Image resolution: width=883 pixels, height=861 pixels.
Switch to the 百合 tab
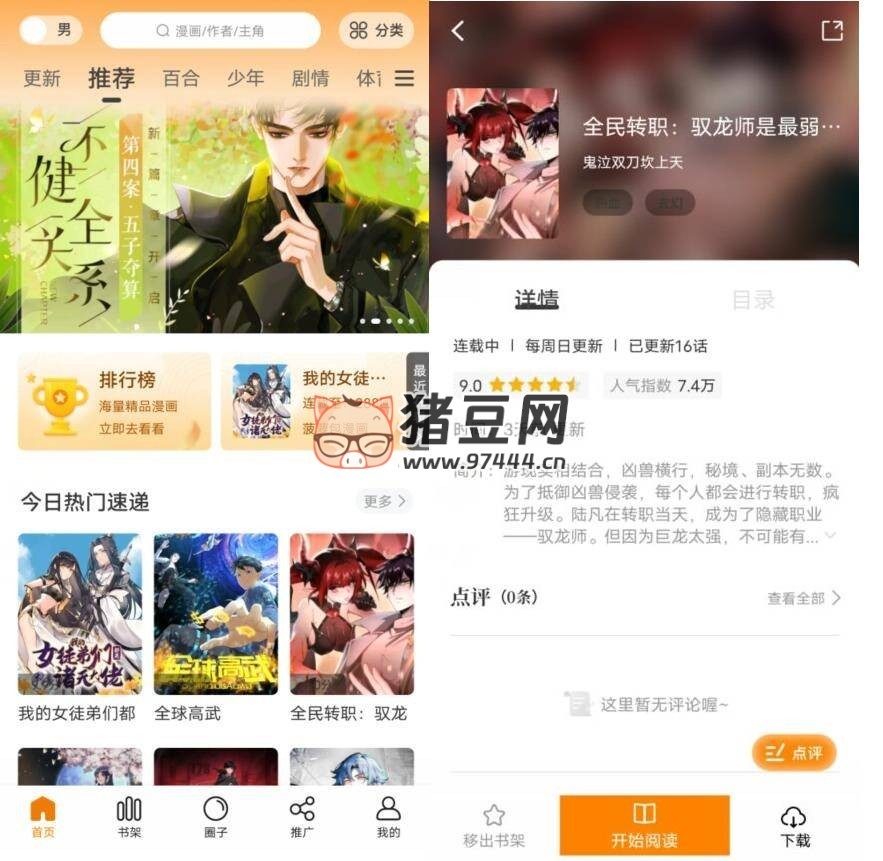click(x=181, y=78)
